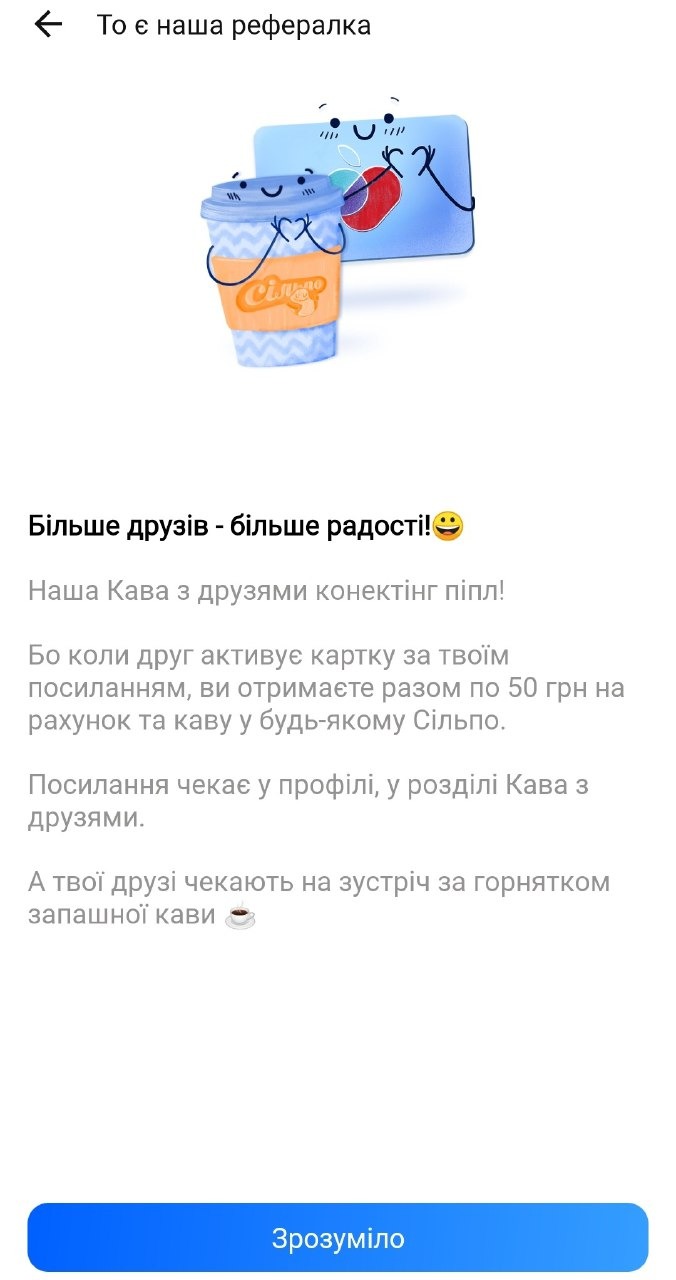Screen dimensions: 676x1280
Task: Confirm with the Зрозуміло button
Action: click(338, 1238)
